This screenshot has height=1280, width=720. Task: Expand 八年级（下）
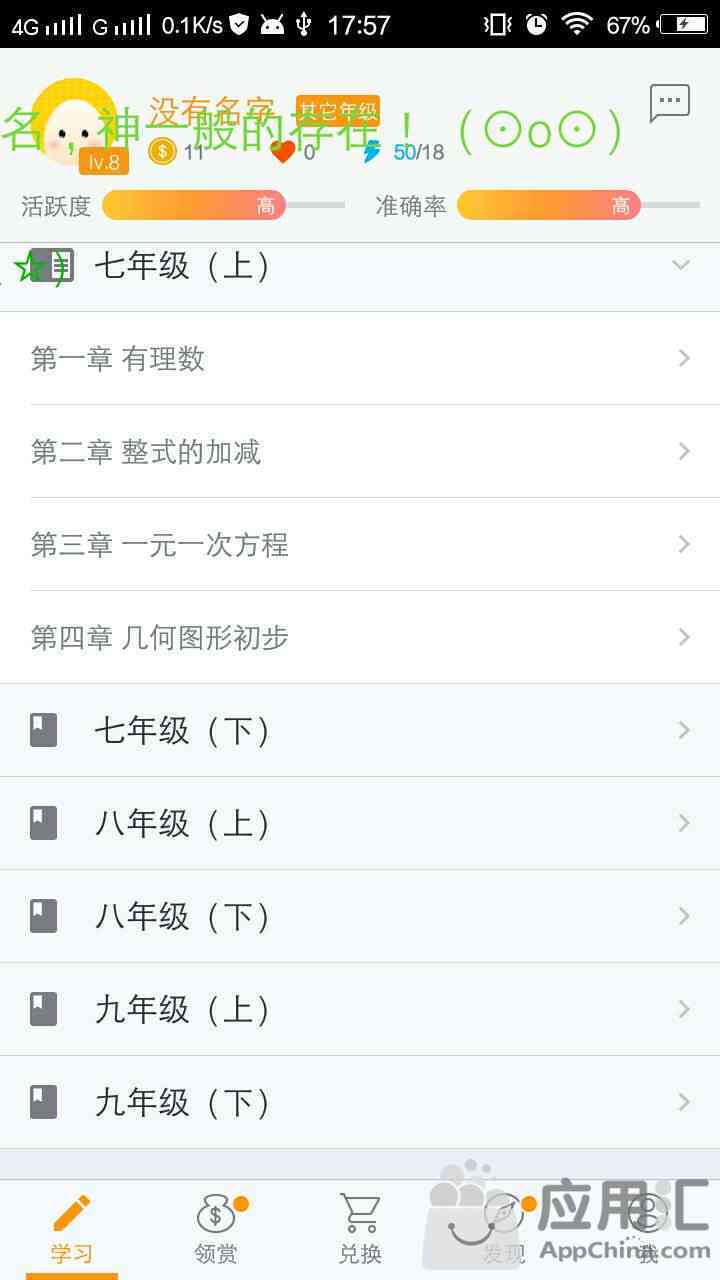pos(360,916)
